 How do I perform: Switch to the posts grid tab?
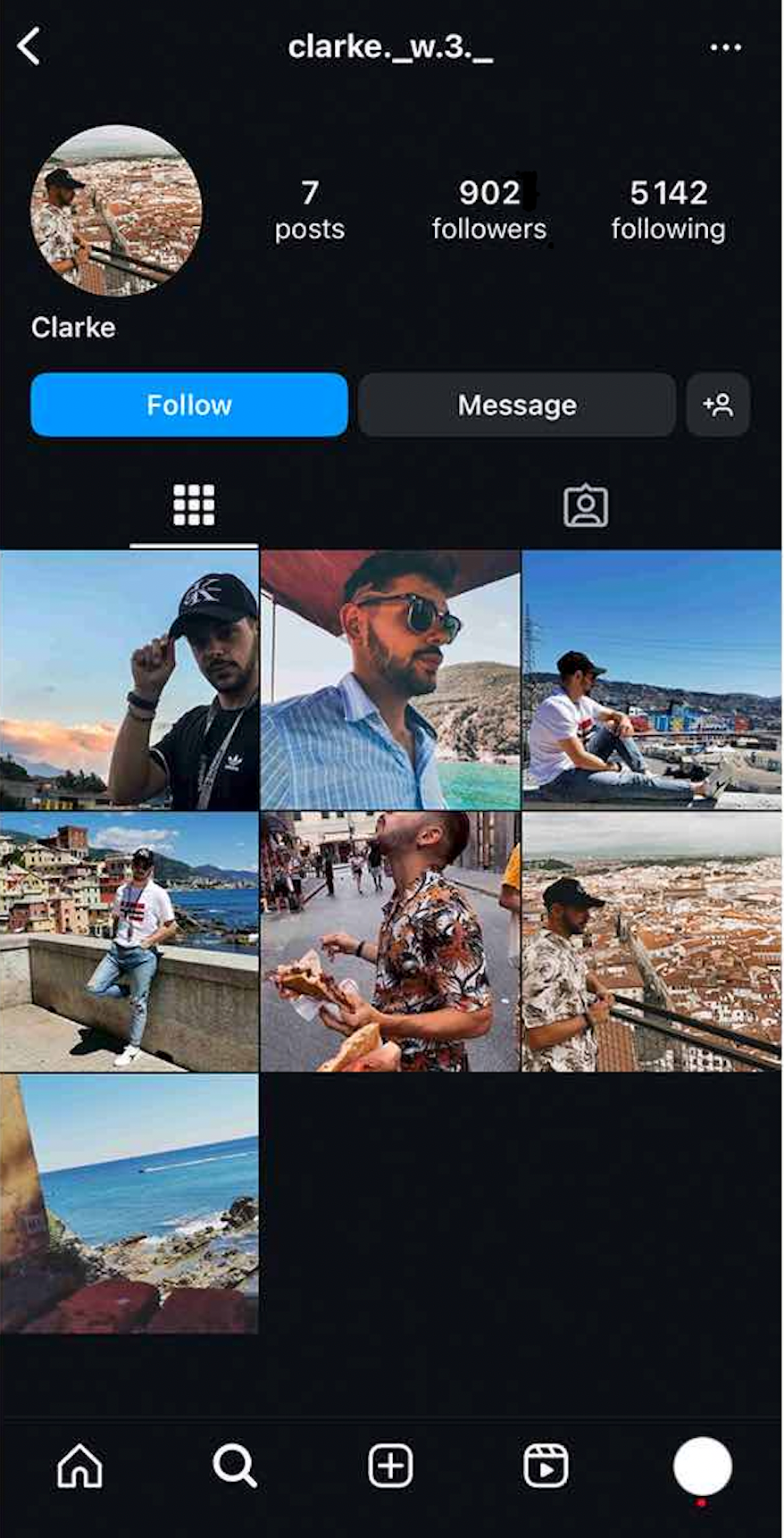194,506
